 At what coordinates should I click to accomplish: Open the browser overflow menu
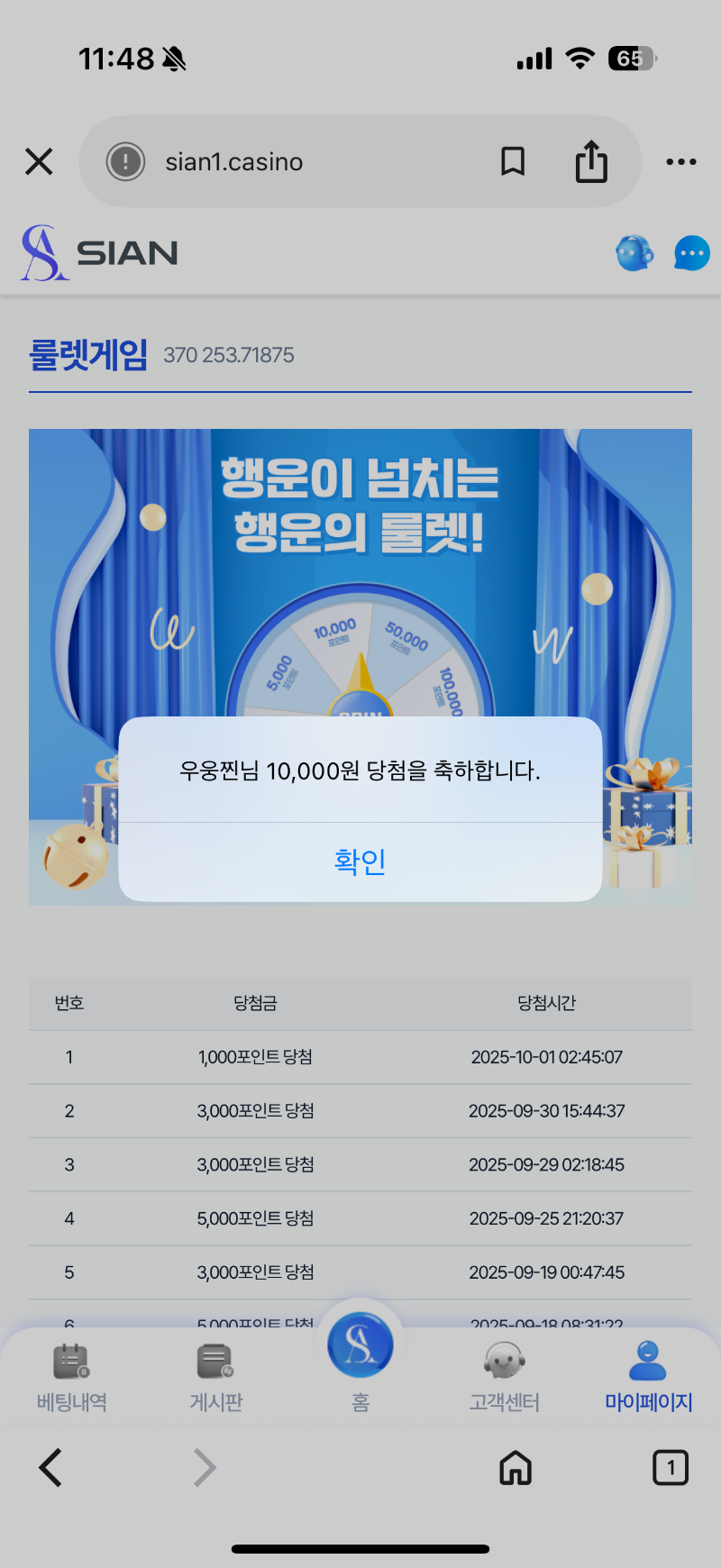680,162
